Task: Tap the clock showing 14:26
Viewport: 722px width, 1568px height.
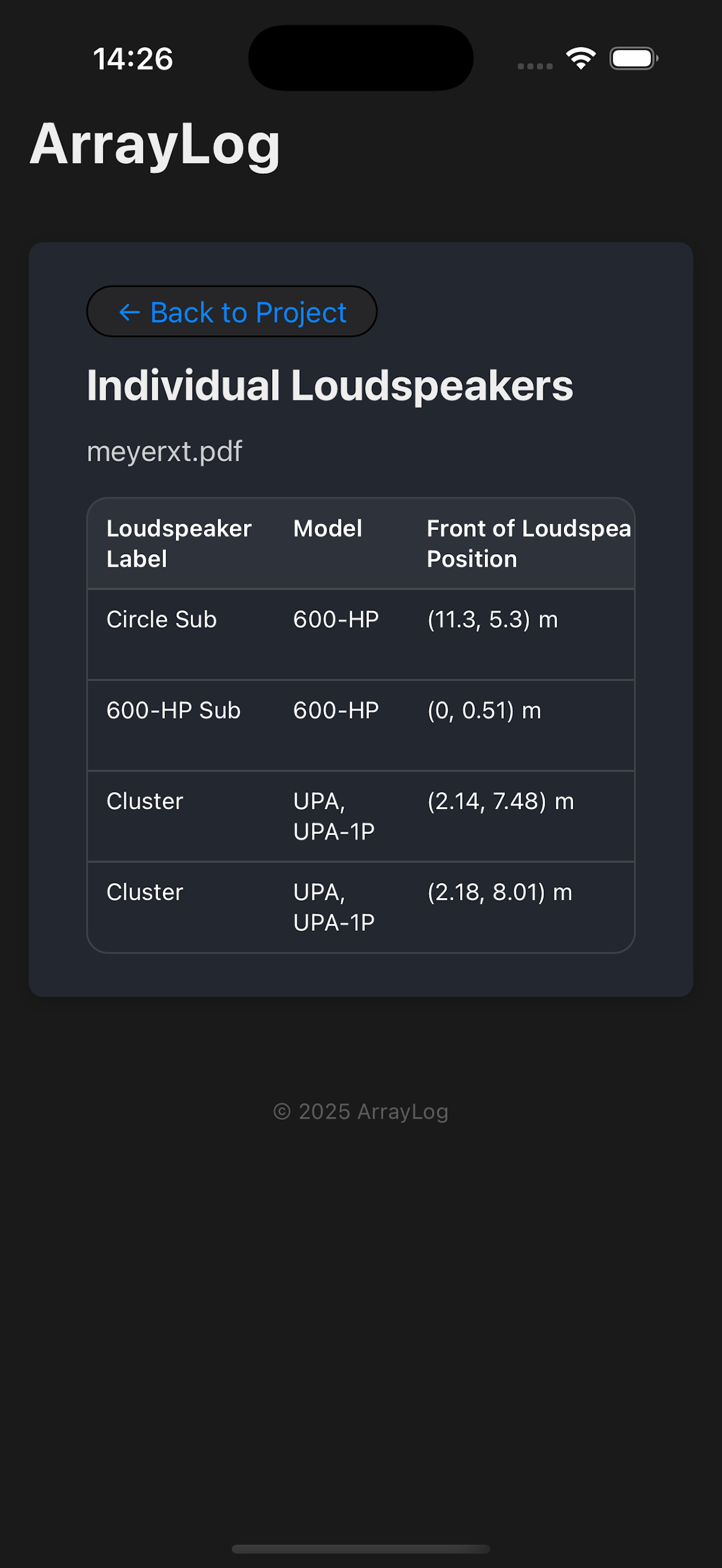Action: (134, 58)
